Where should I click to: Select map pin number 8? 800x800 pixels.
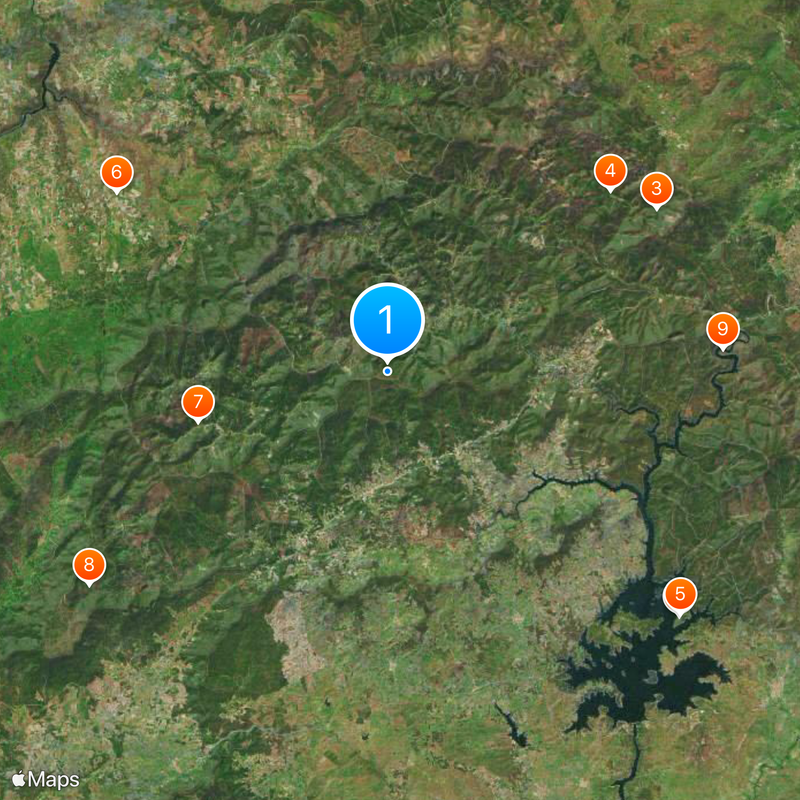89,566
